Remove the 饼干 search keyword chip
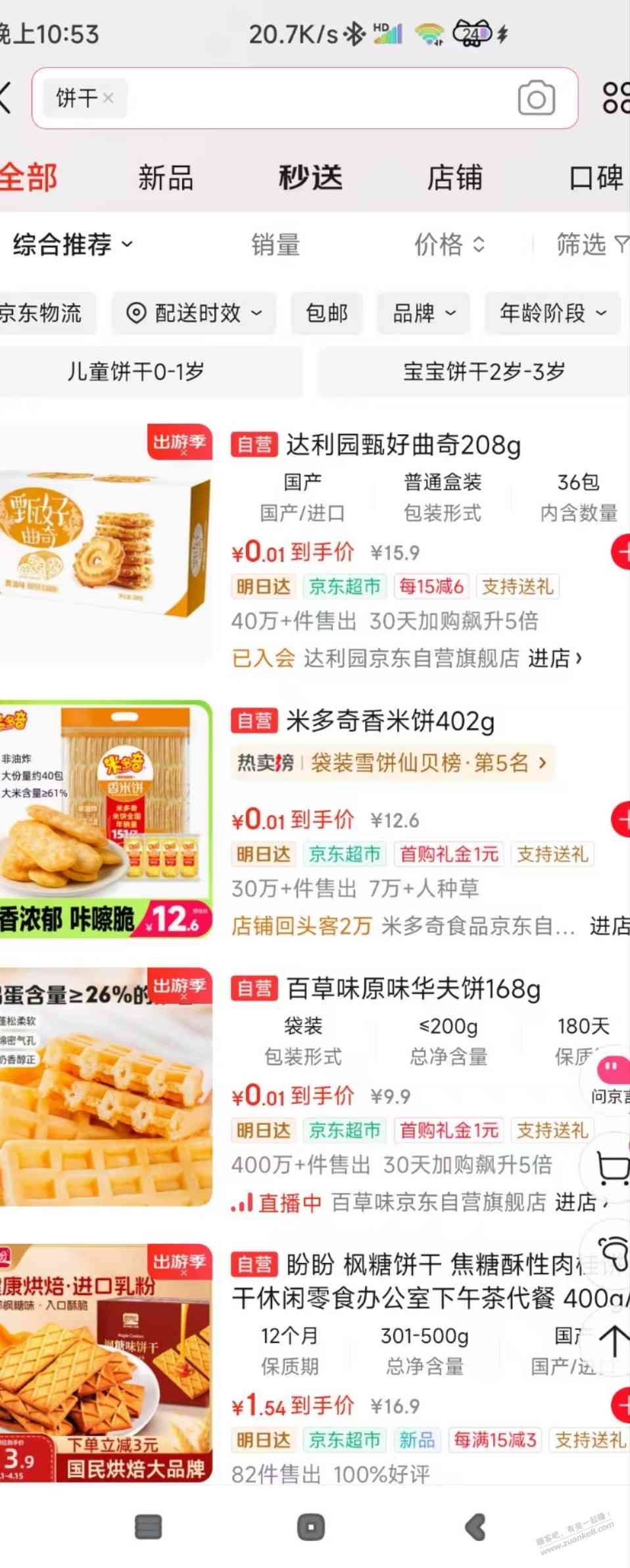Viewport: 630px width, 1568px height. (109, 99)
